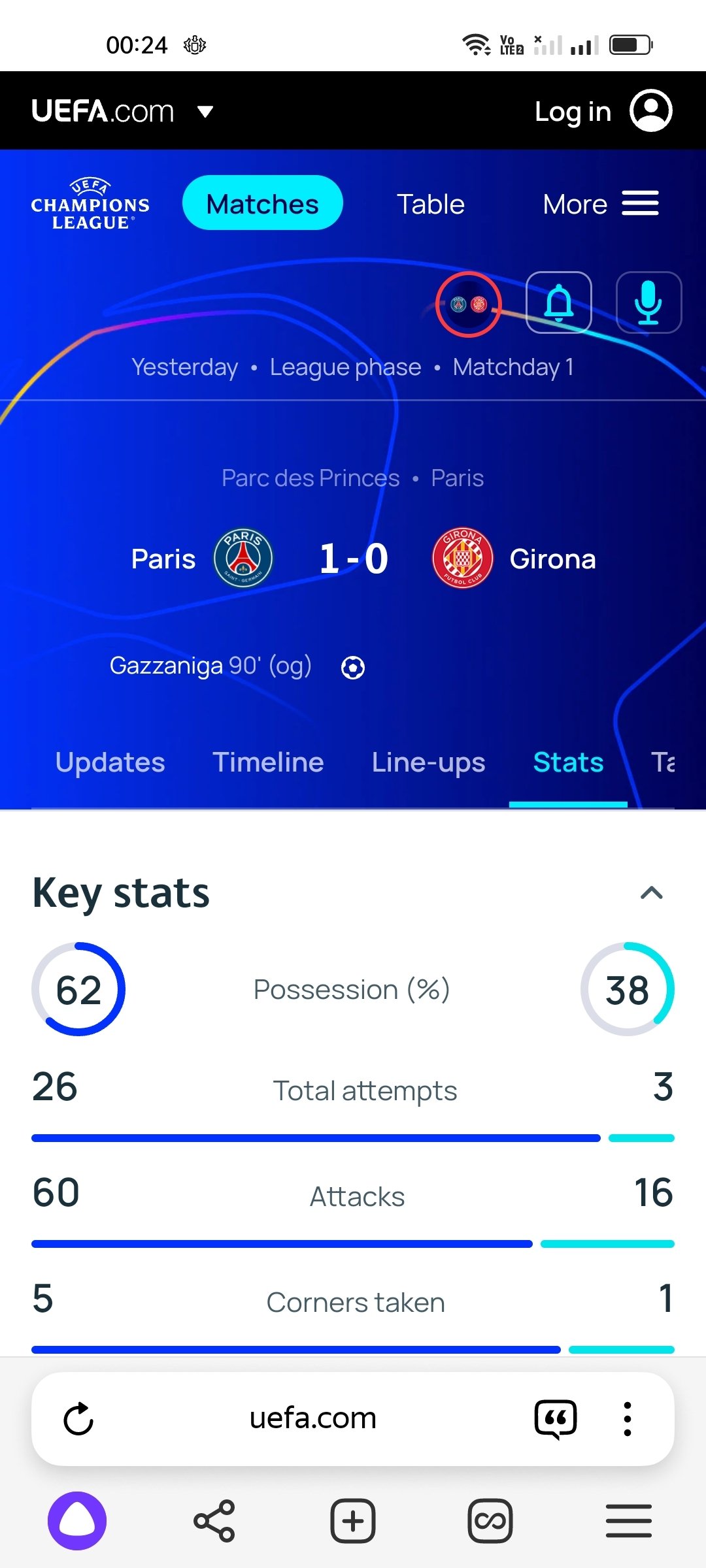Tap the circled team badges icon
Image resolution: width=706 pixels, height=1568 pixels.
tap(468, 304)
